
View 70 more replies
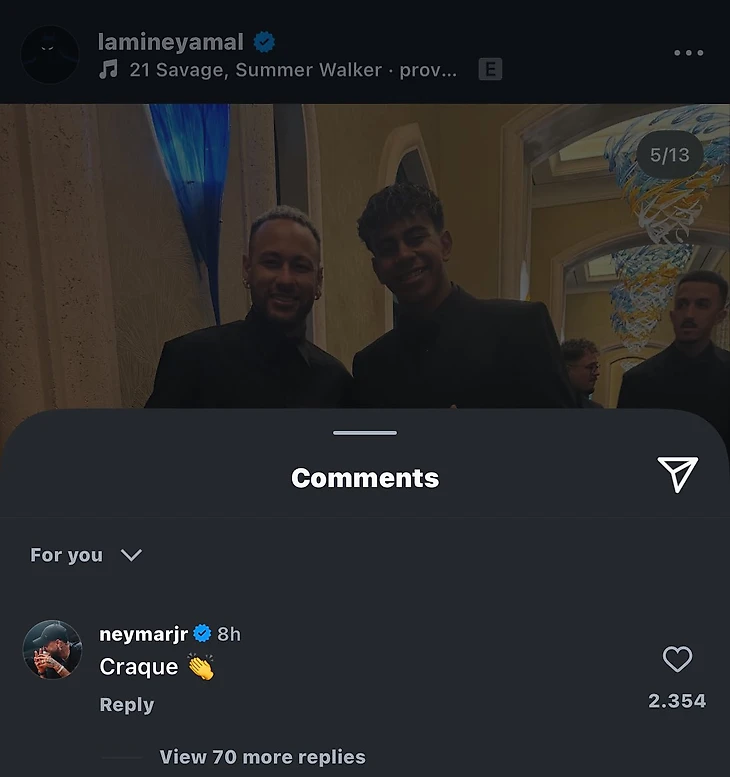click(262, 757)
